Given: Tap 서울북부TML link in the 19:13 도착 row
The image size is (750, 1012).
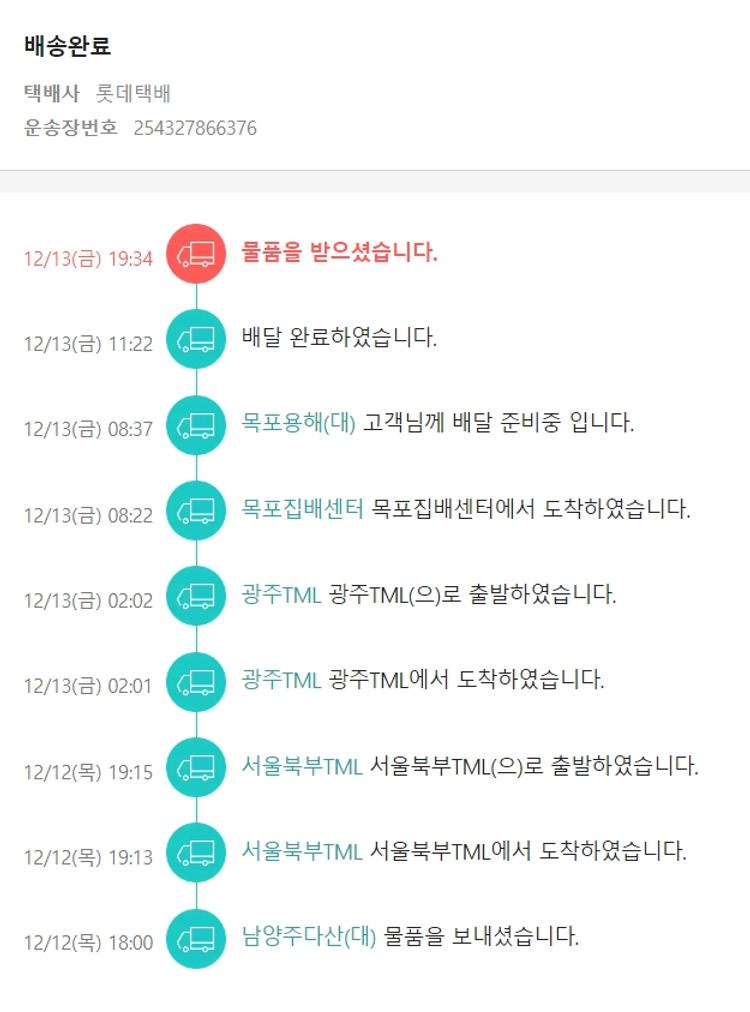Looking at the screenshot, I should 301,852.
